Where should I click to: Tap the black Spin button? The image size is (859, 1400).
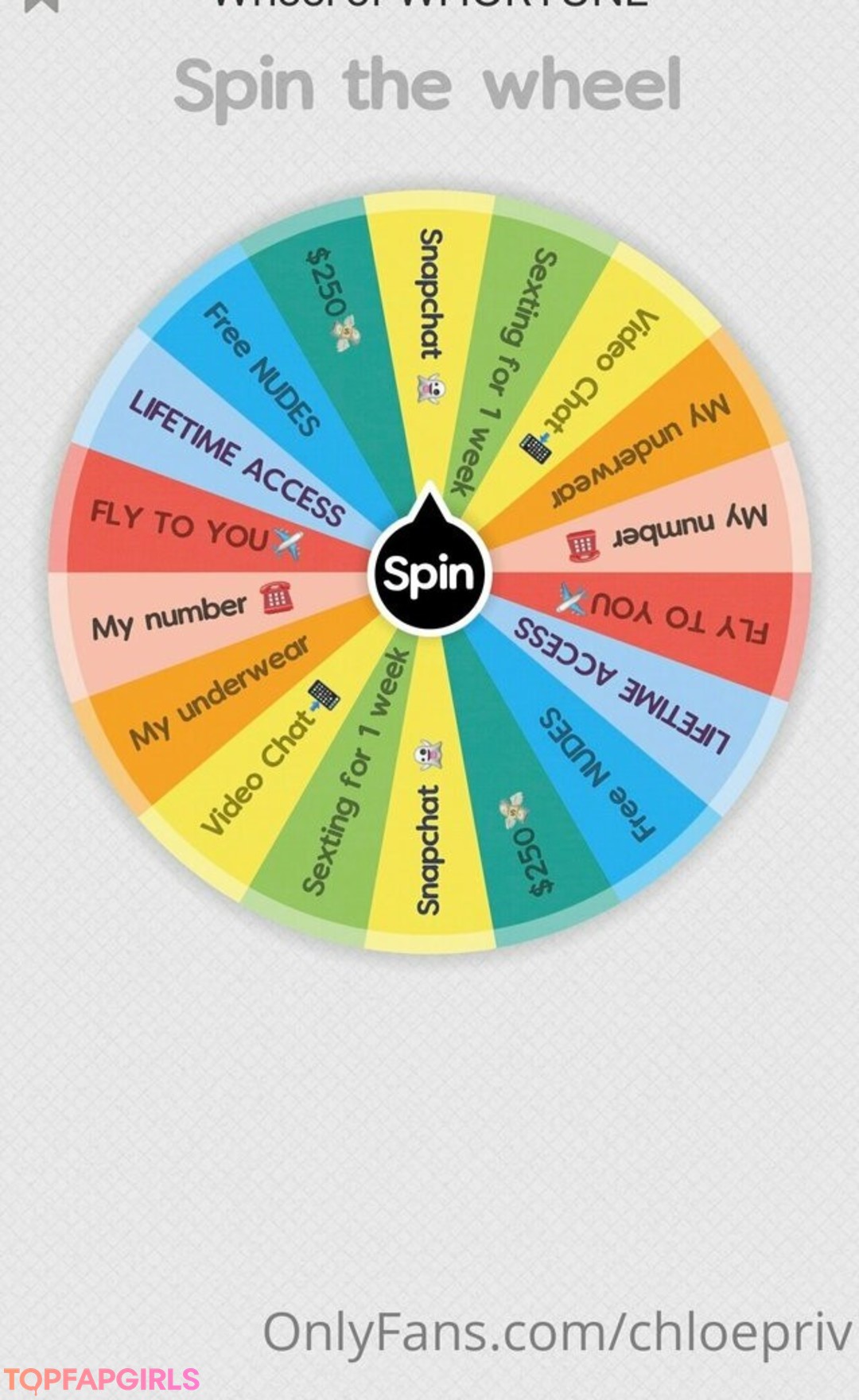429,574
